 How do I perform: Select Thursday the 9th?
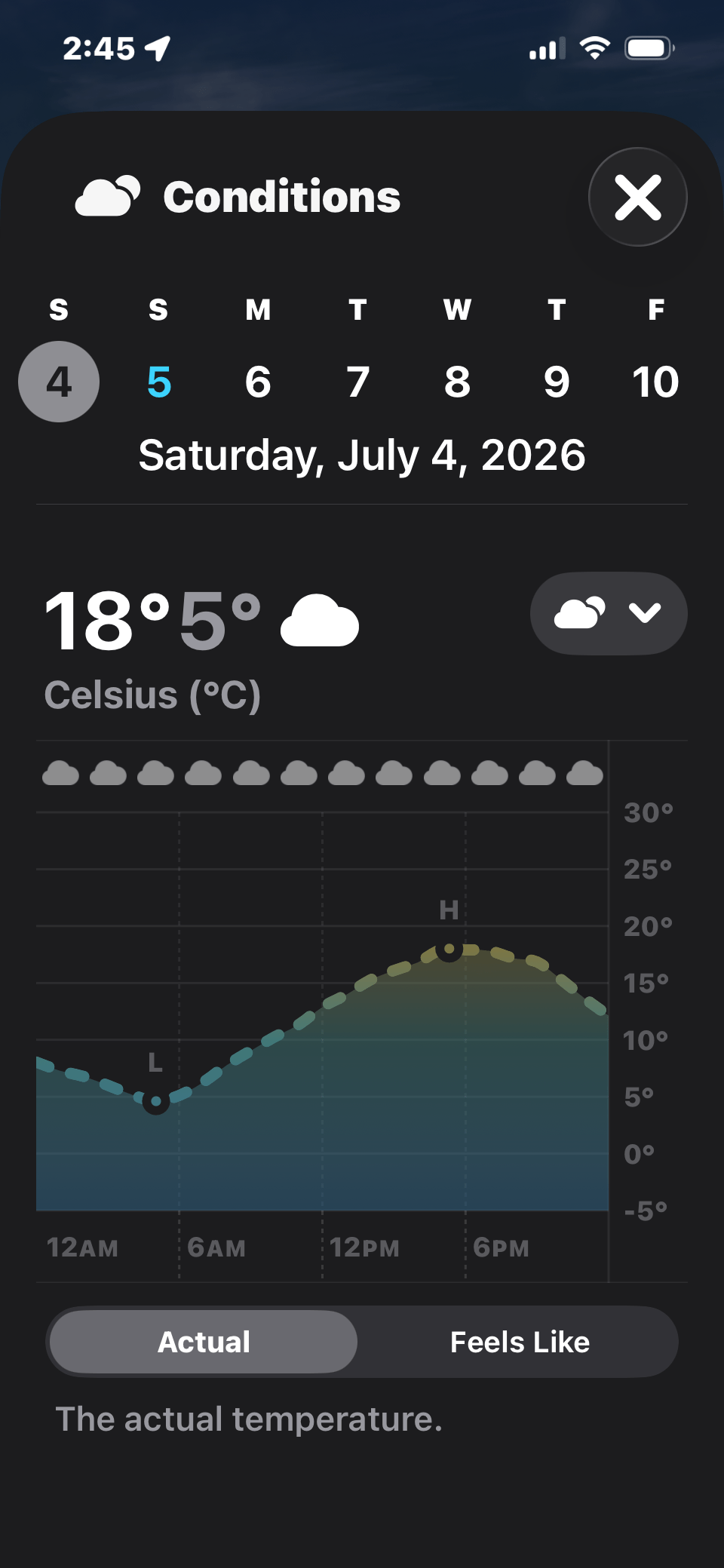(x=557, y=382)
